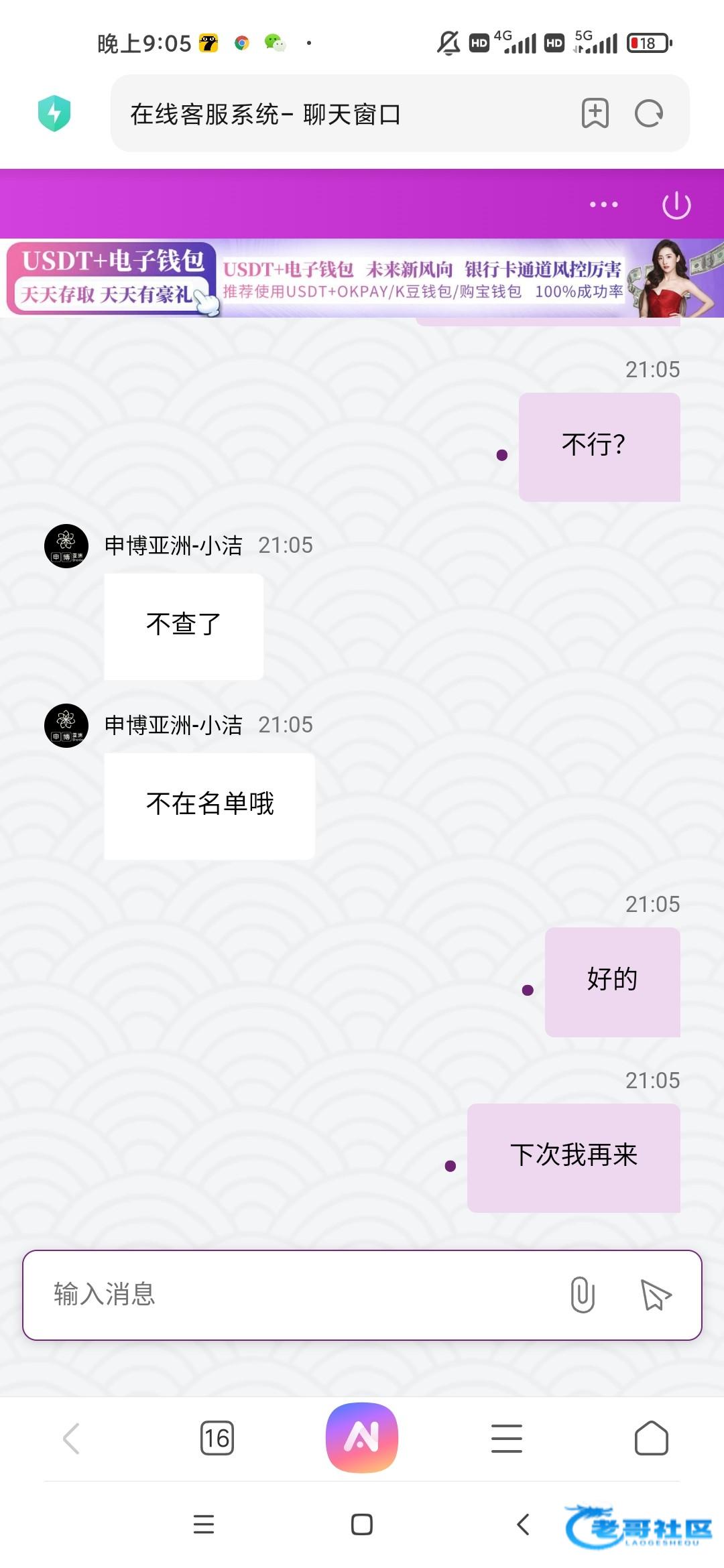Image resolution: width=724 pixels, height=1568 pixels.
Task: End the chat with the power icon
Action: click(x=676, y=204)
